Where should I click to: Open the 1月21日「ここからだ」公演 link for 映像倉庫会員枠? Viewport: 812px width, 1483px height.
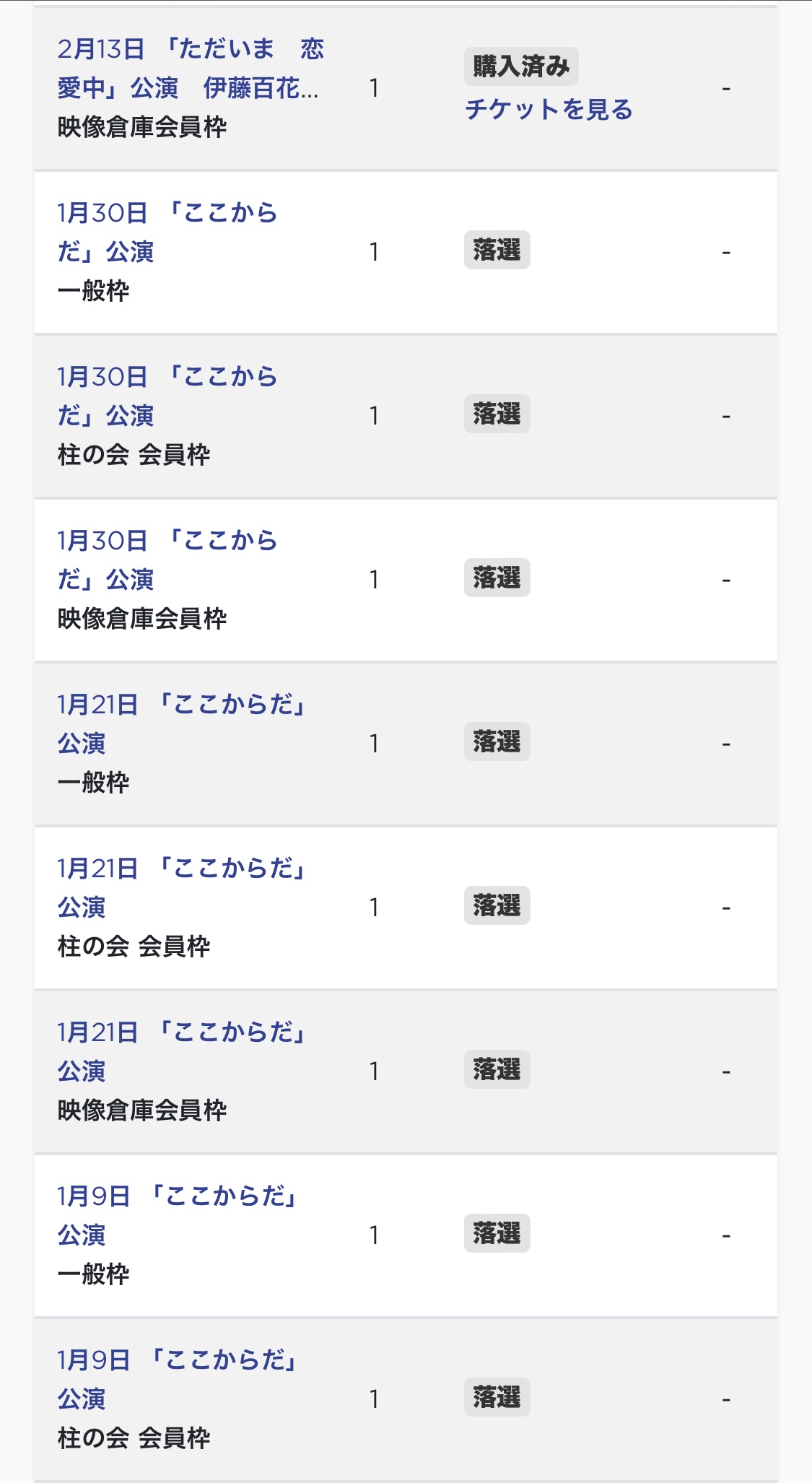coord(182,1052)
